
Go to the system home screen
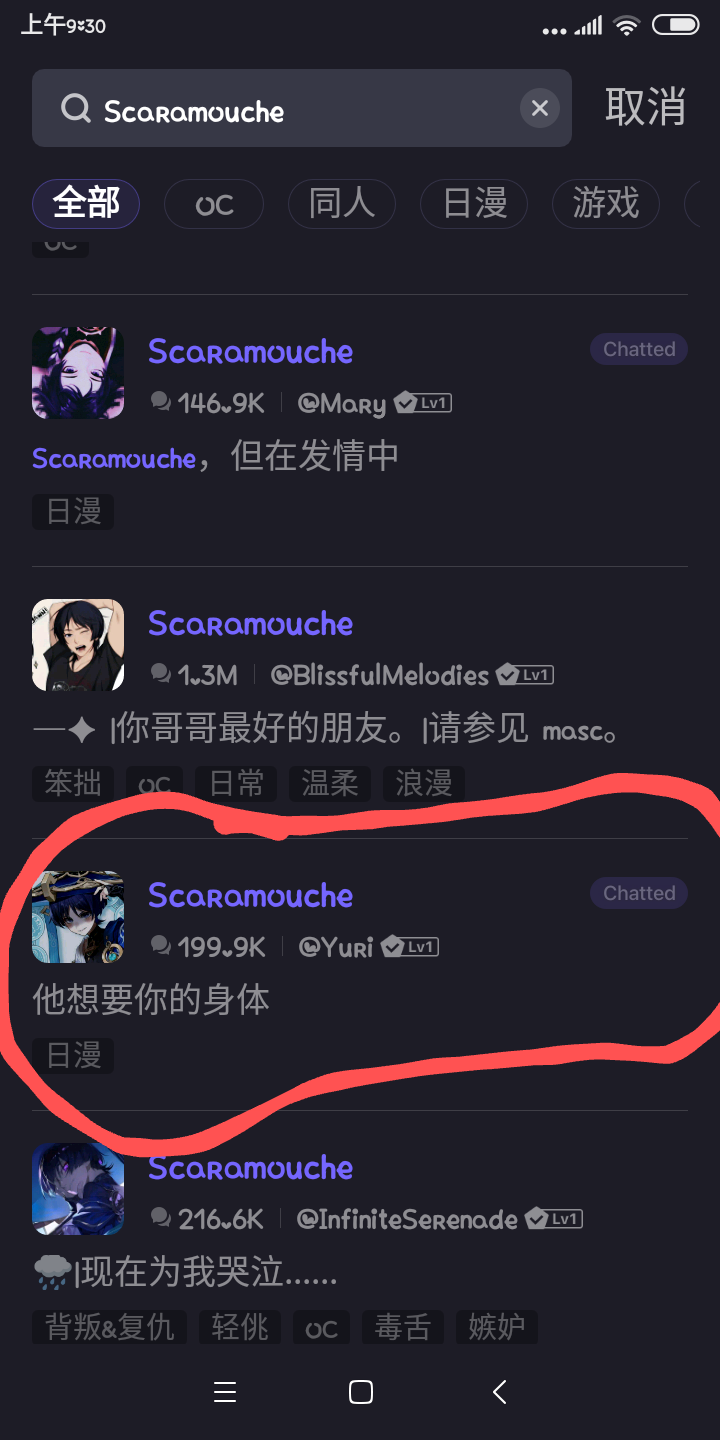tap(361, 1391)
